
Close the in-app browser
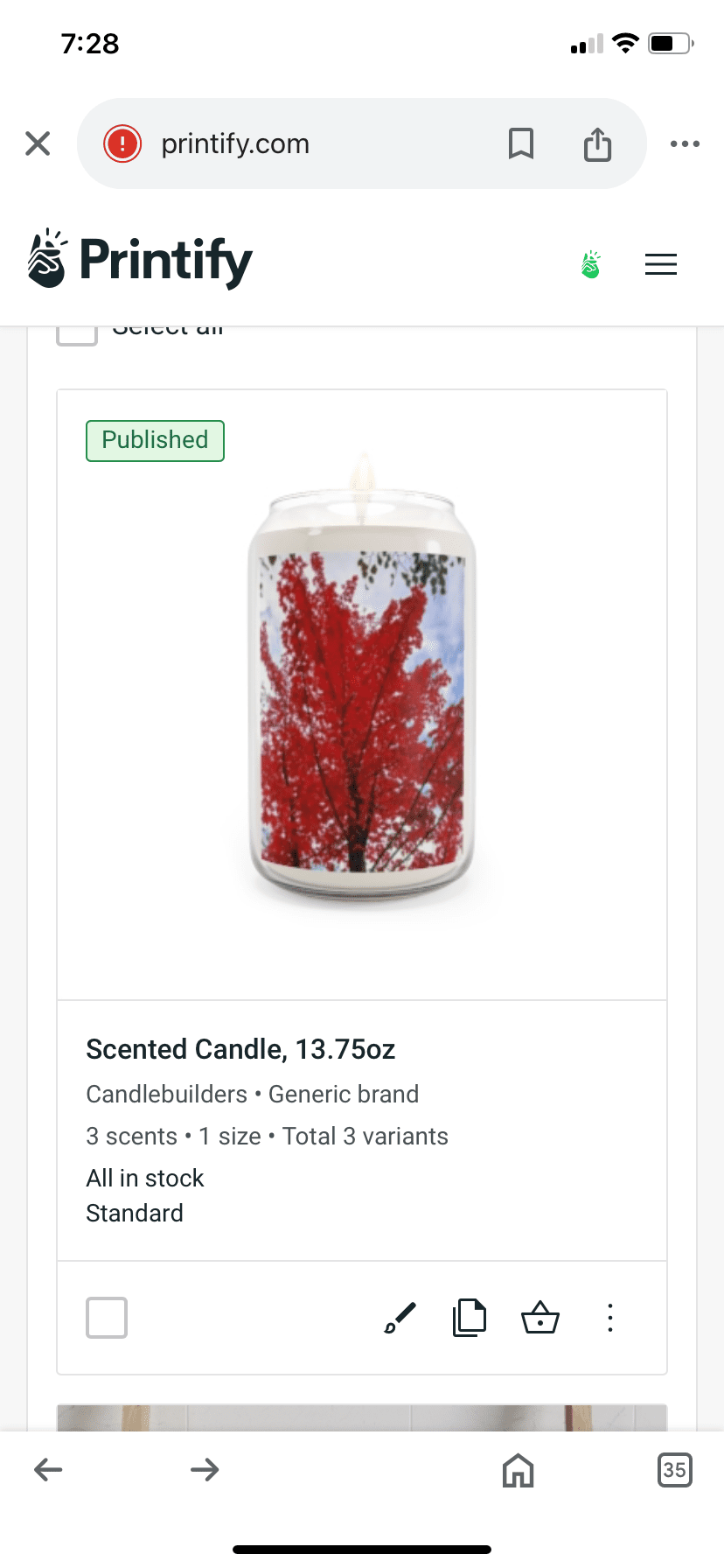tap(38, 143)
